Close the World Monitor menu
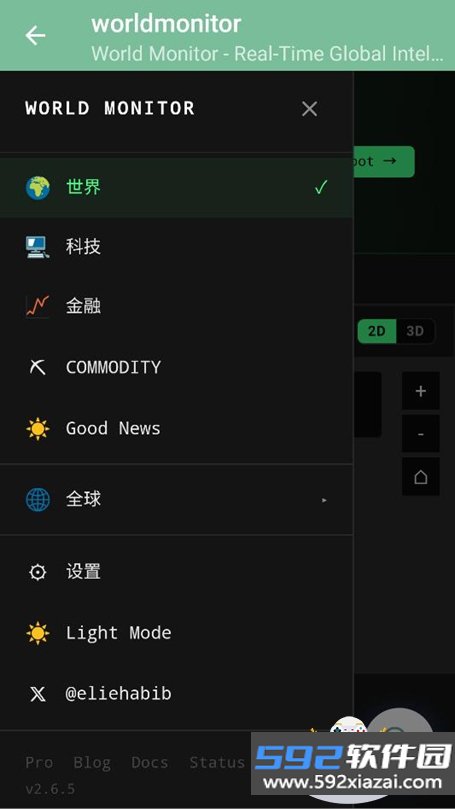 (310, 109)
